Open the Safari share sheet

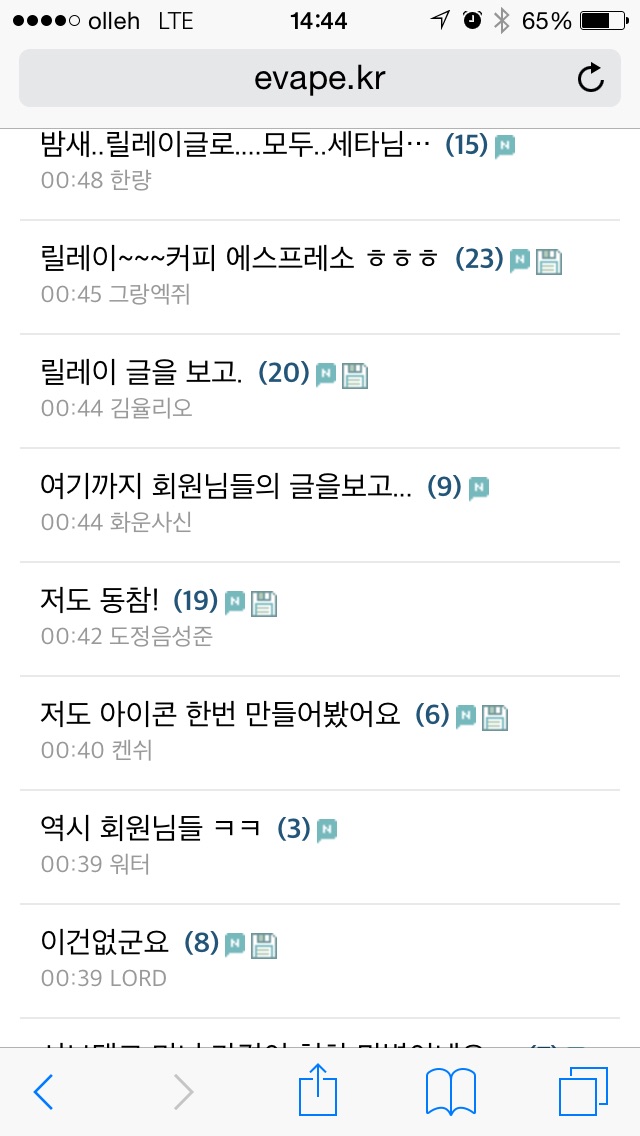click(x=318, y=1089)
